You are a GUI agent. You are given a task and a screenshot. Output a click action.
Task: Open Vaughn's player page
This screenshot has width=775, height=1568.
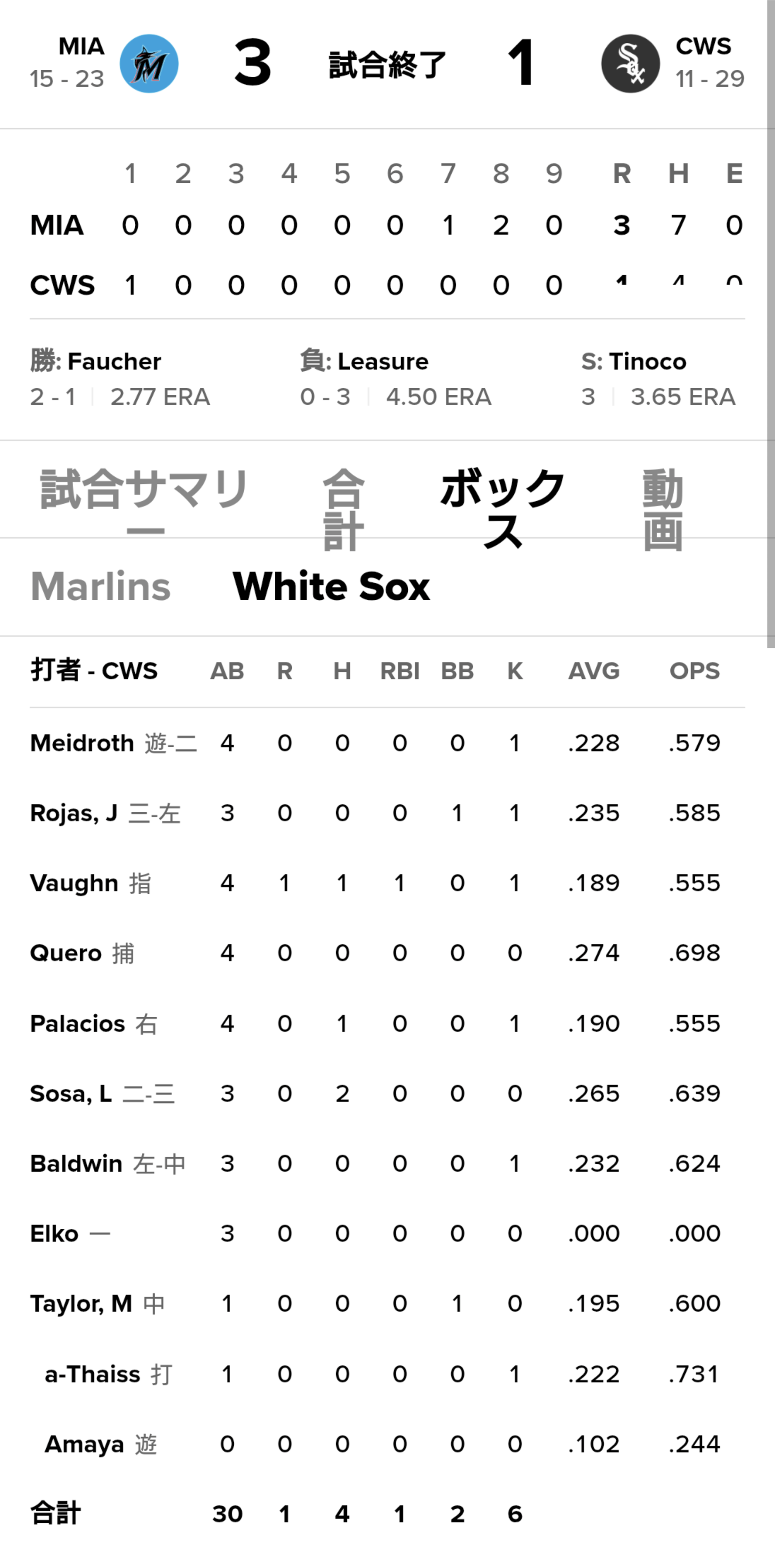tap(74, 883)
